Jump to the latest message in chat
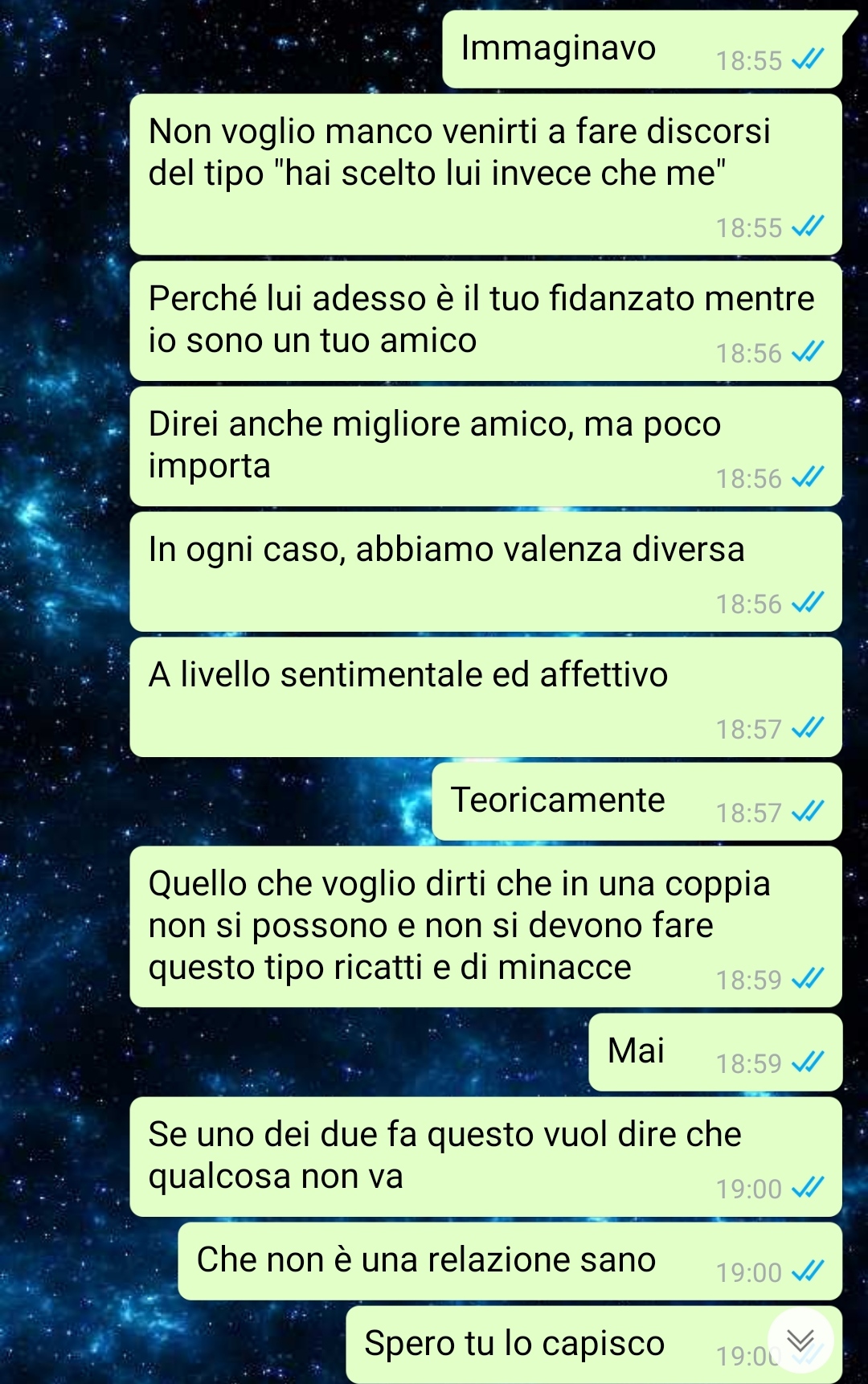Screen dimensions: 868x1384 800,1341
